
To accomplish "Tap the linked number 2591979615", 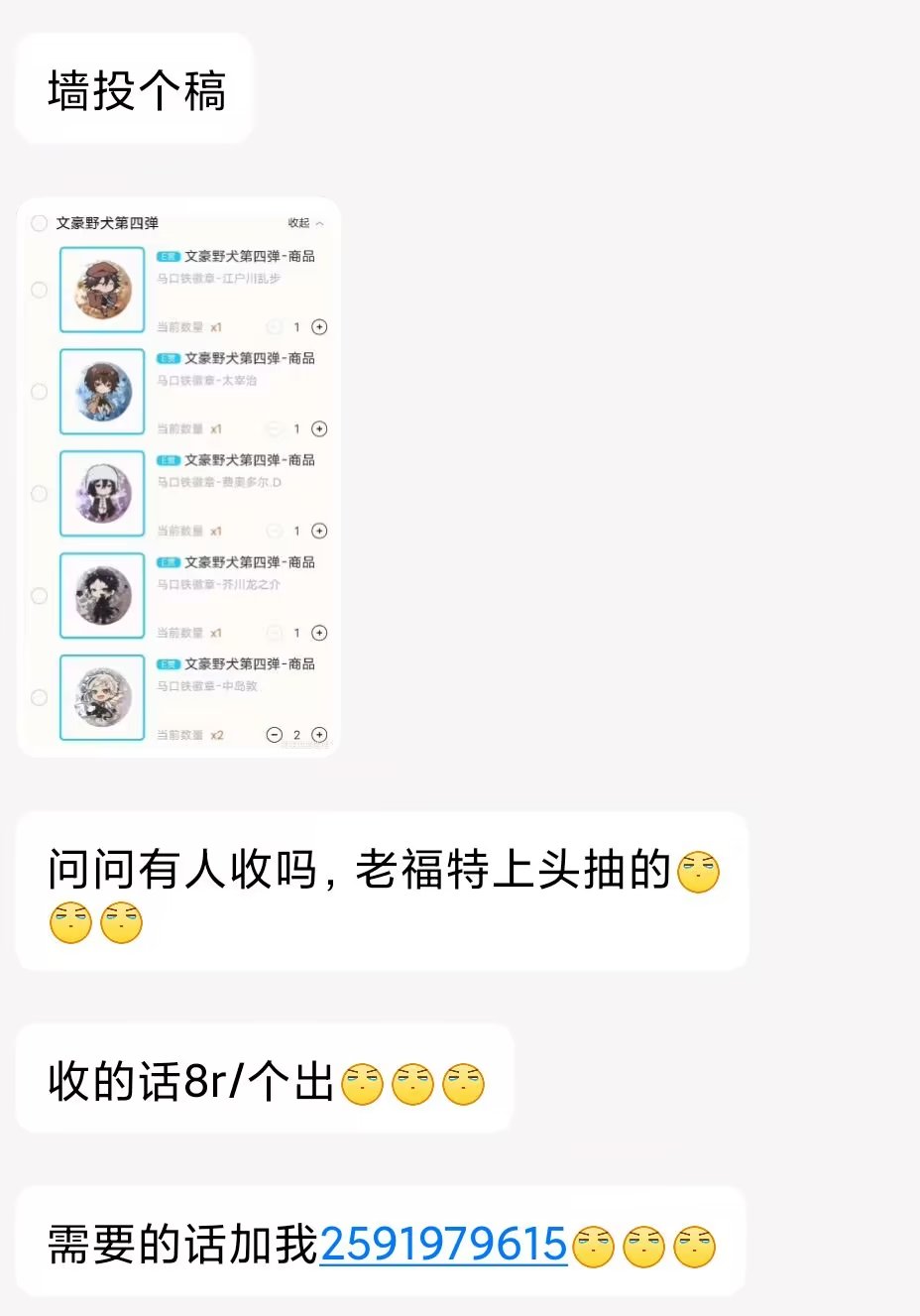I will (443, 1244).
